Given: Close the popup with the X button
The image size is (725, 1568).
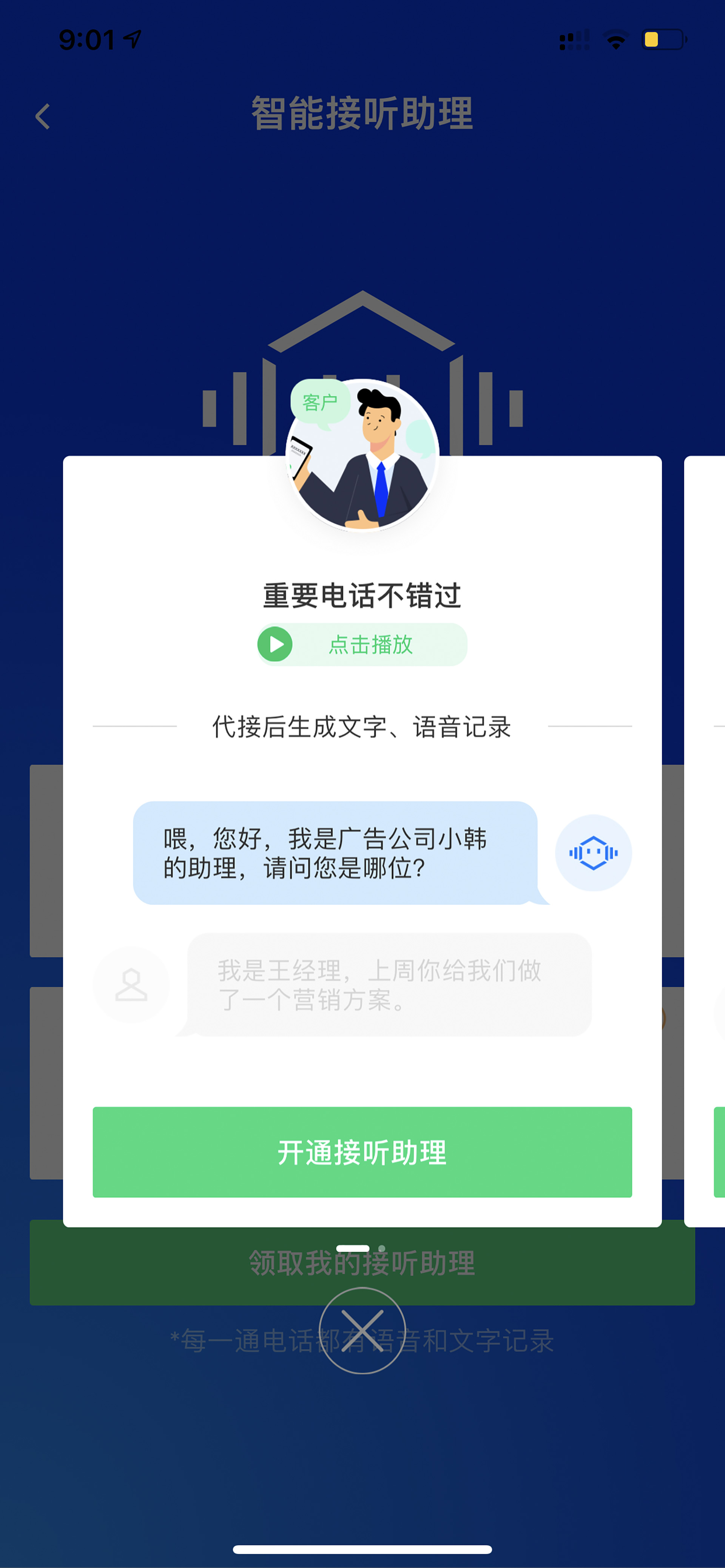Looking at the screenshot, I should (x=362, y=1330).
